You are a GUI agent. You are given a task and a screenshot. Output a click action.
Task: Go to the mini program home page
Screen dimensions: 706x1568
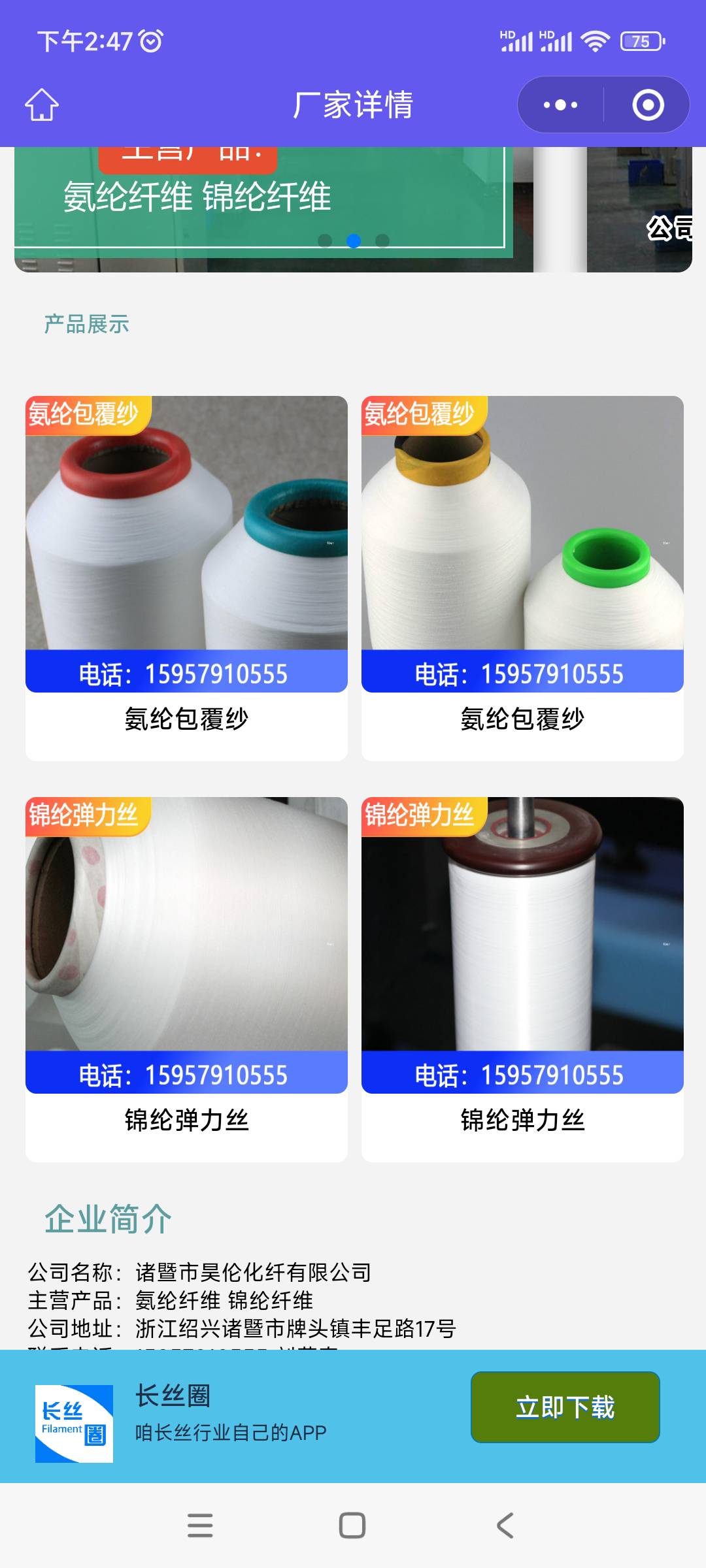[42, 105]
